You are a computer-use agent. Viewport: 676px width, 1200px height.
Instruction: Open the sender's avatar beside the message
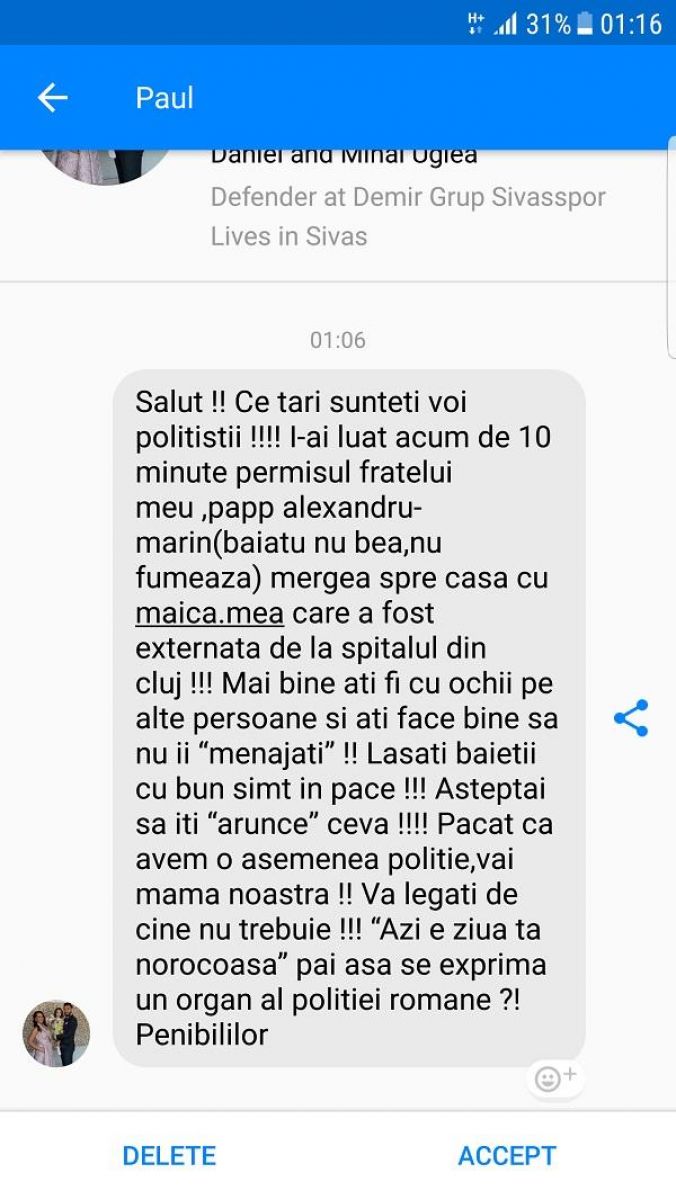(56, 1033)
